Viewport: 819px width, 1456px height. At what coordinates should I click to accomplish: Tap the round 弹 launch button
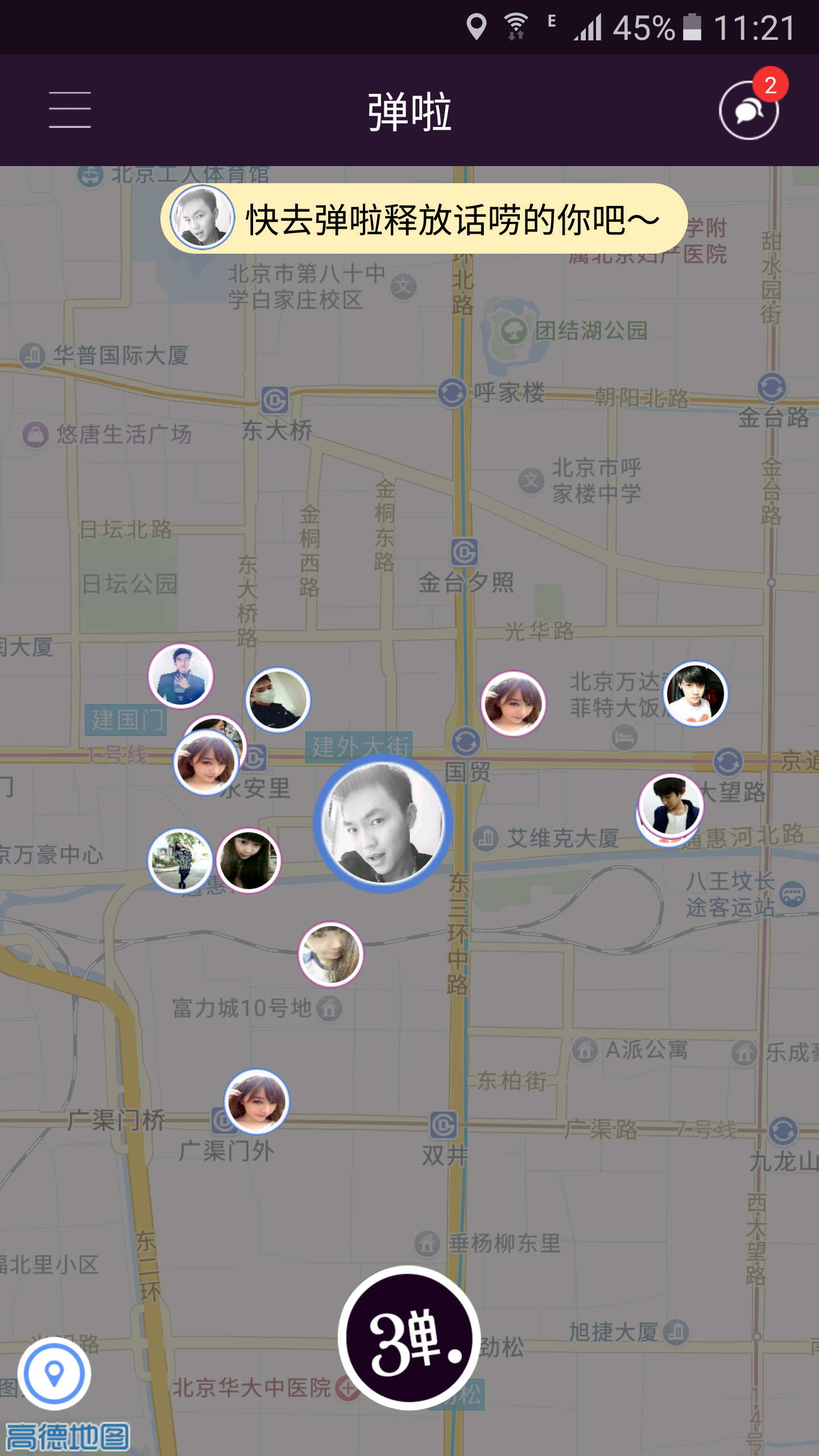pos(409,1338)
